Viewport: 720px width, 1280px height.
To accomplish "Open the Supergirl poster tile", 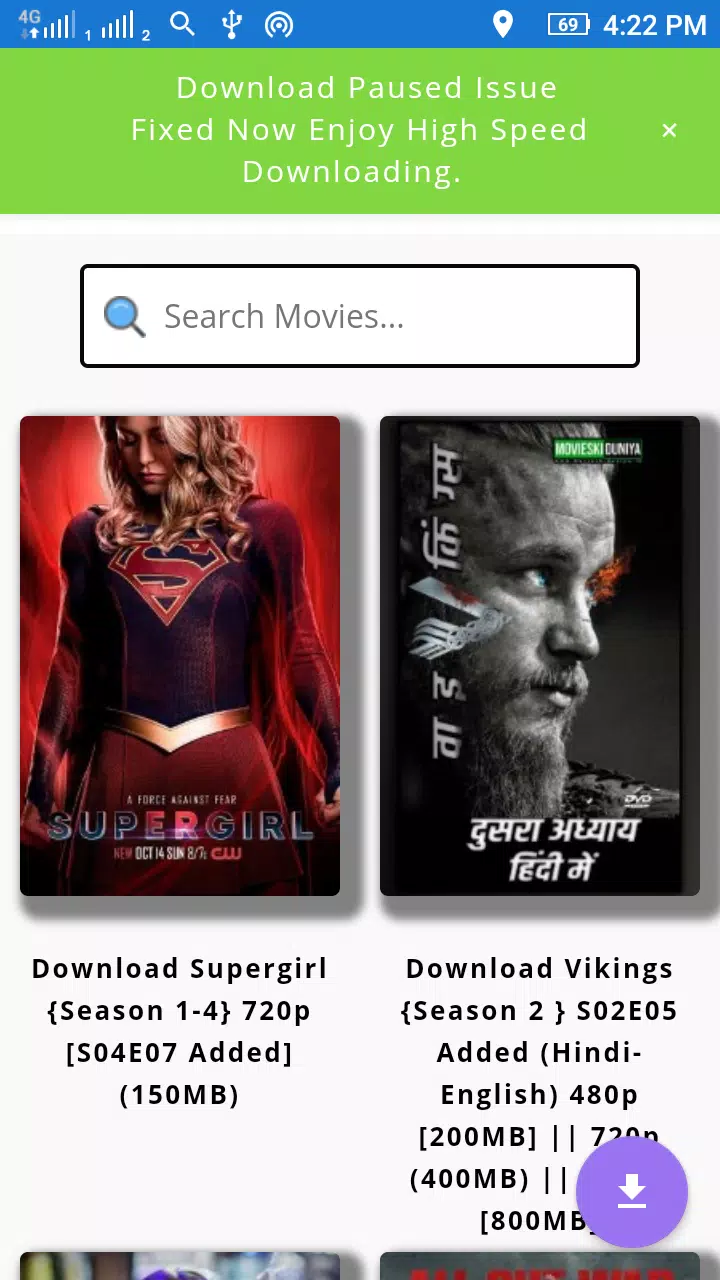I will coord(180,655).
